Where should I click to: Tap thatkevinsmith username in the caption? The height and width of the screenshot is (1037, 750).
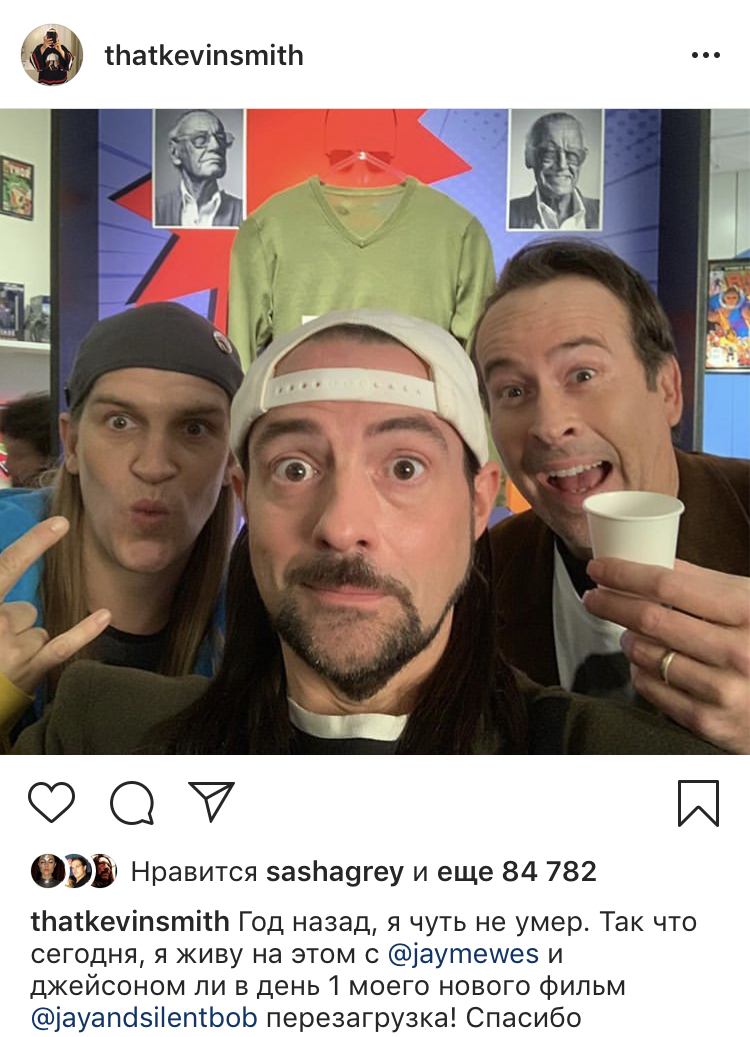point(131,921)
